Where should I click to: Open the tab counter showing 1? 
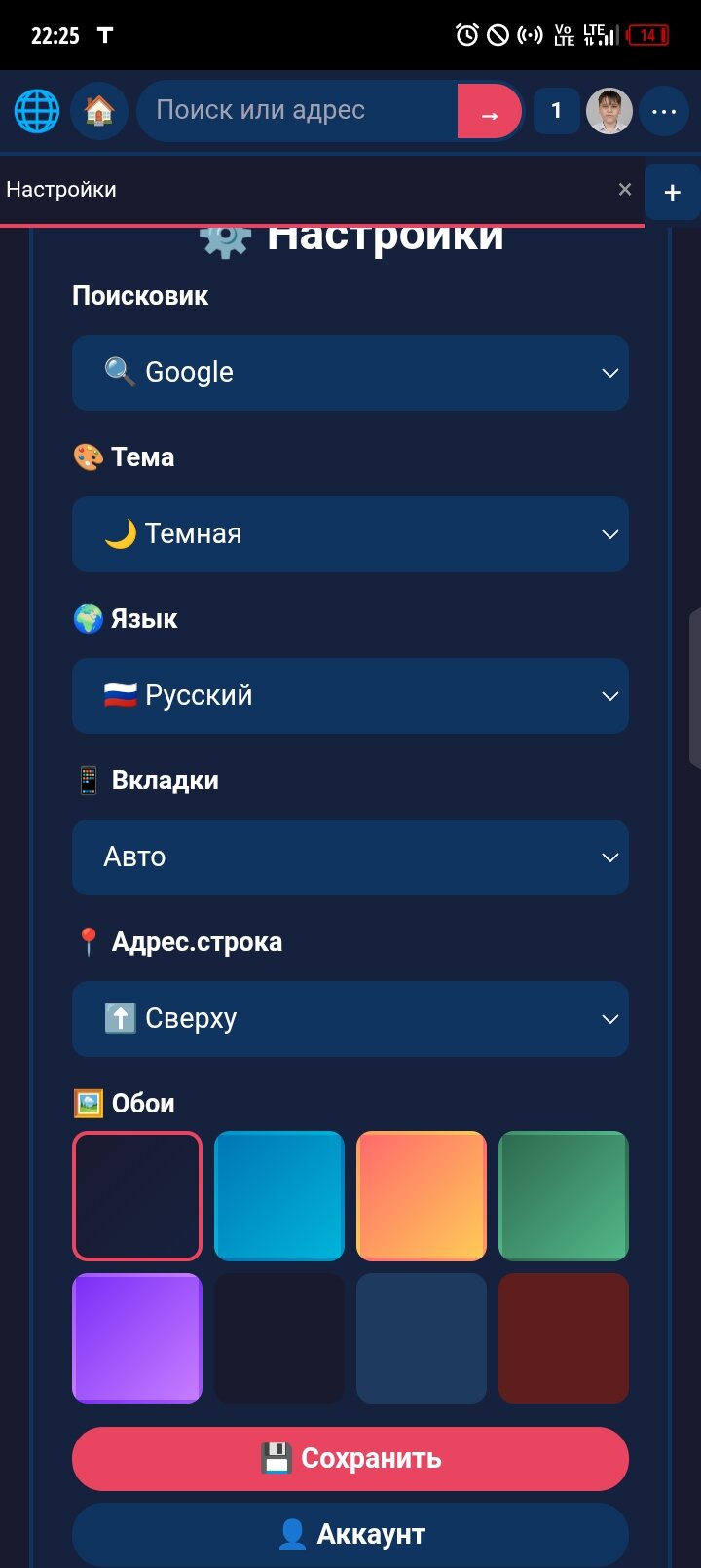point(557,111)
